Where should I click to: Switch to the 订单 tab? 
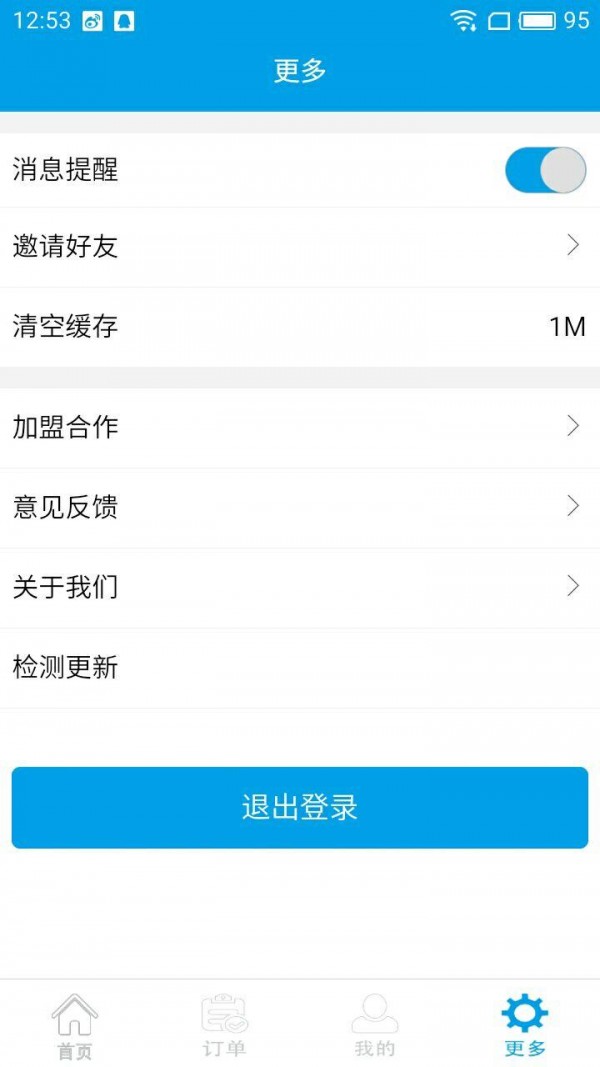[x=225, y=1026]
